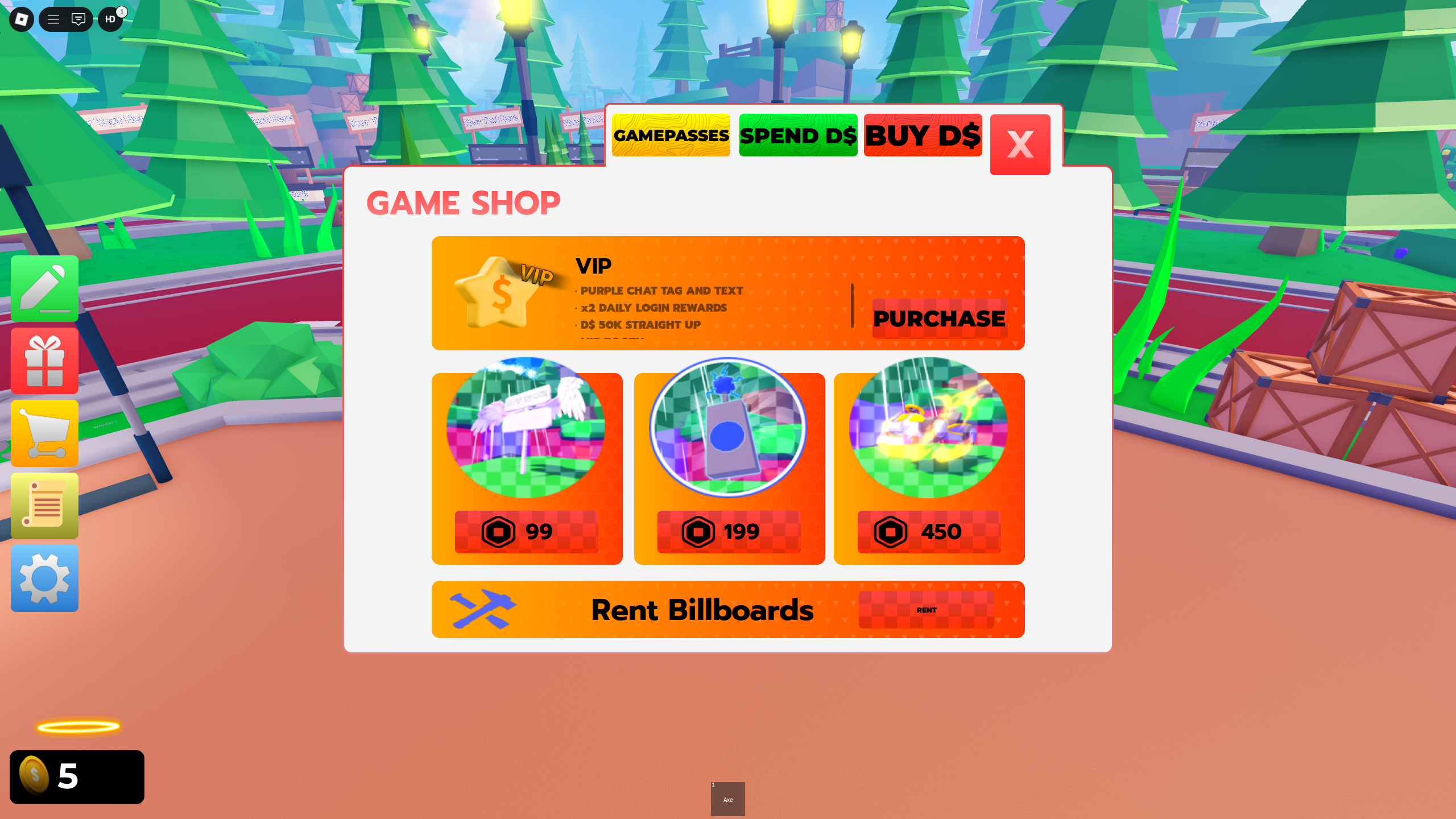
Task: Open the Roblox menu icon
Action: (x=22, y=19)
